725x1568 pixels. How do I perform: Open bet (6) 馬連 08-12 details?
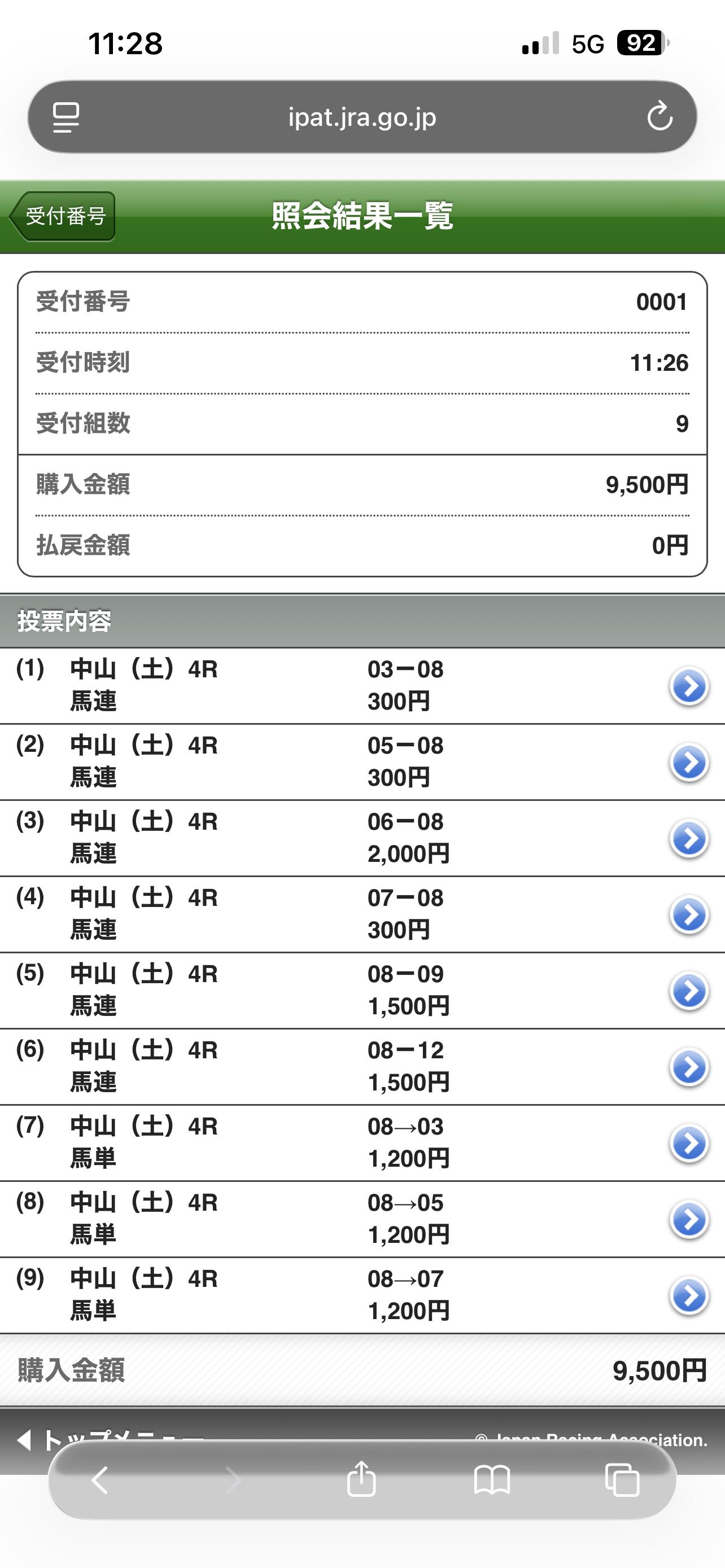pyautogui.click(x=688, y=1067)
